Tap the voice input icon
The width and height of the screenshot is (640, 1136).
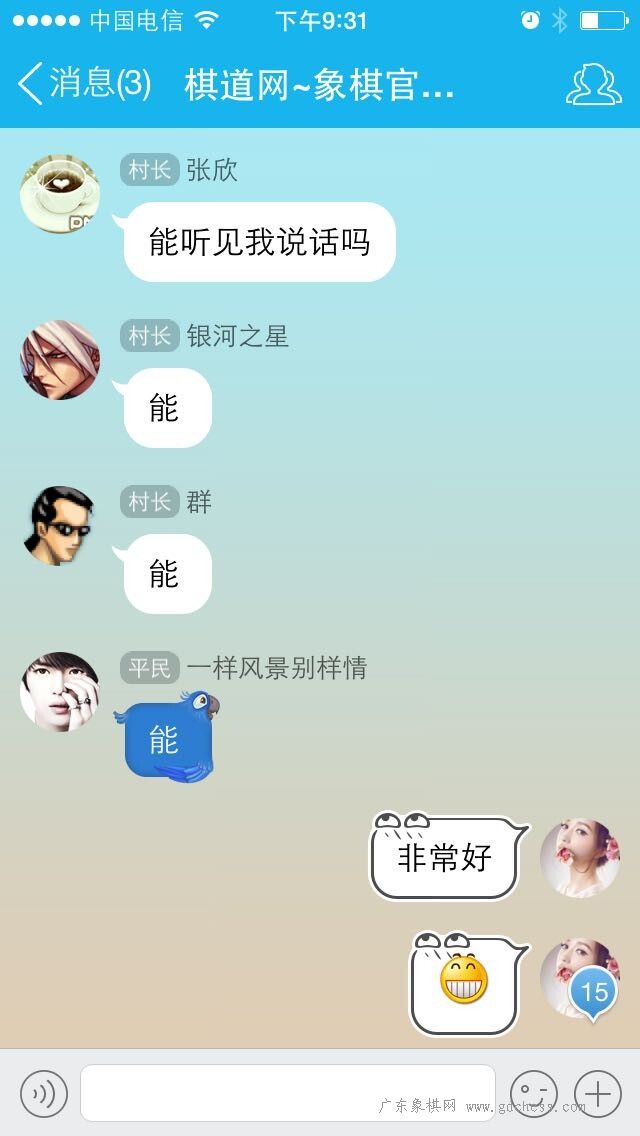pyautogui.click(x=44, y=1093)
